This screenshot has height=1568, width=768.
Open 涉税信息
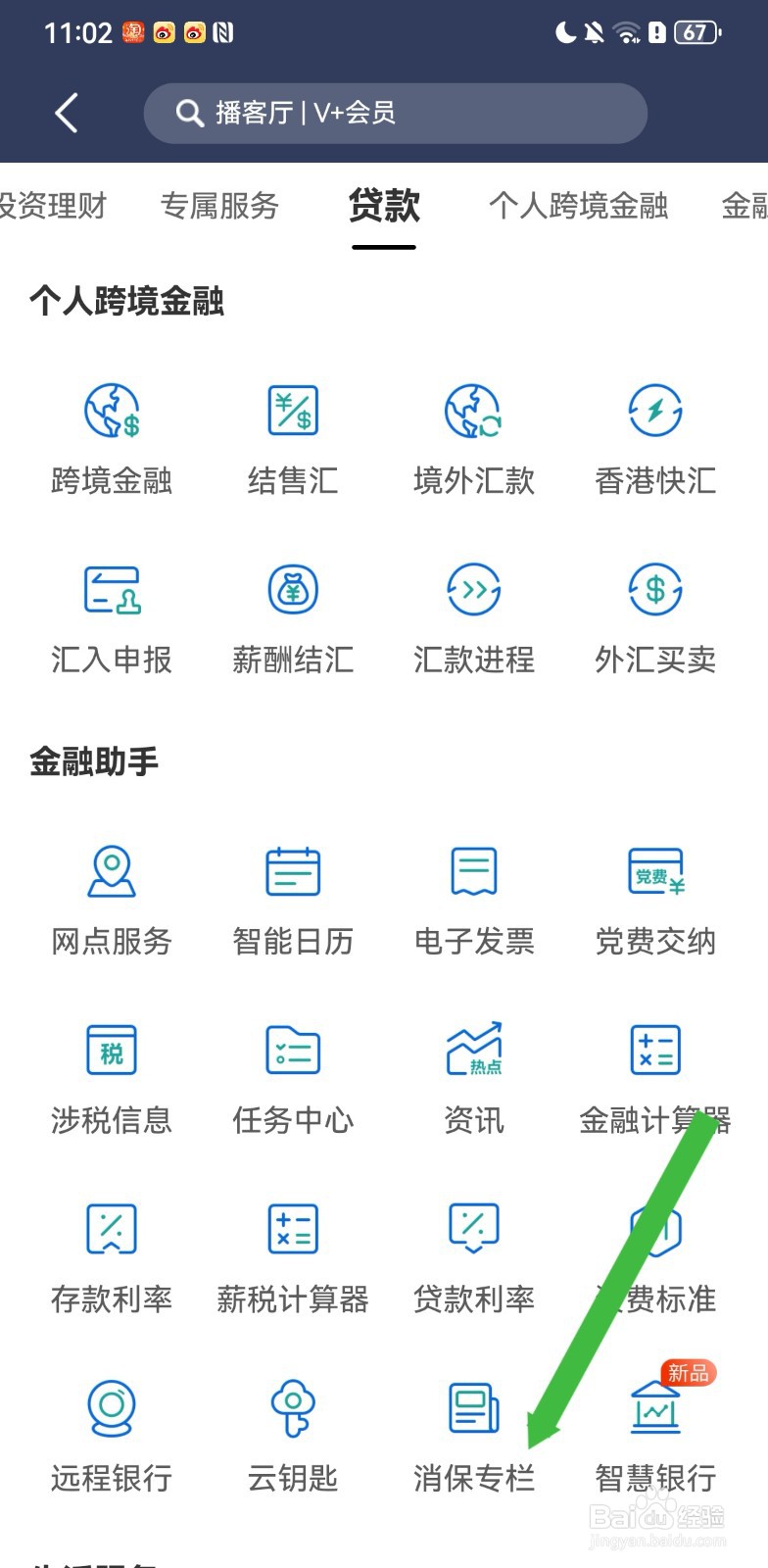pos(112,1080)
